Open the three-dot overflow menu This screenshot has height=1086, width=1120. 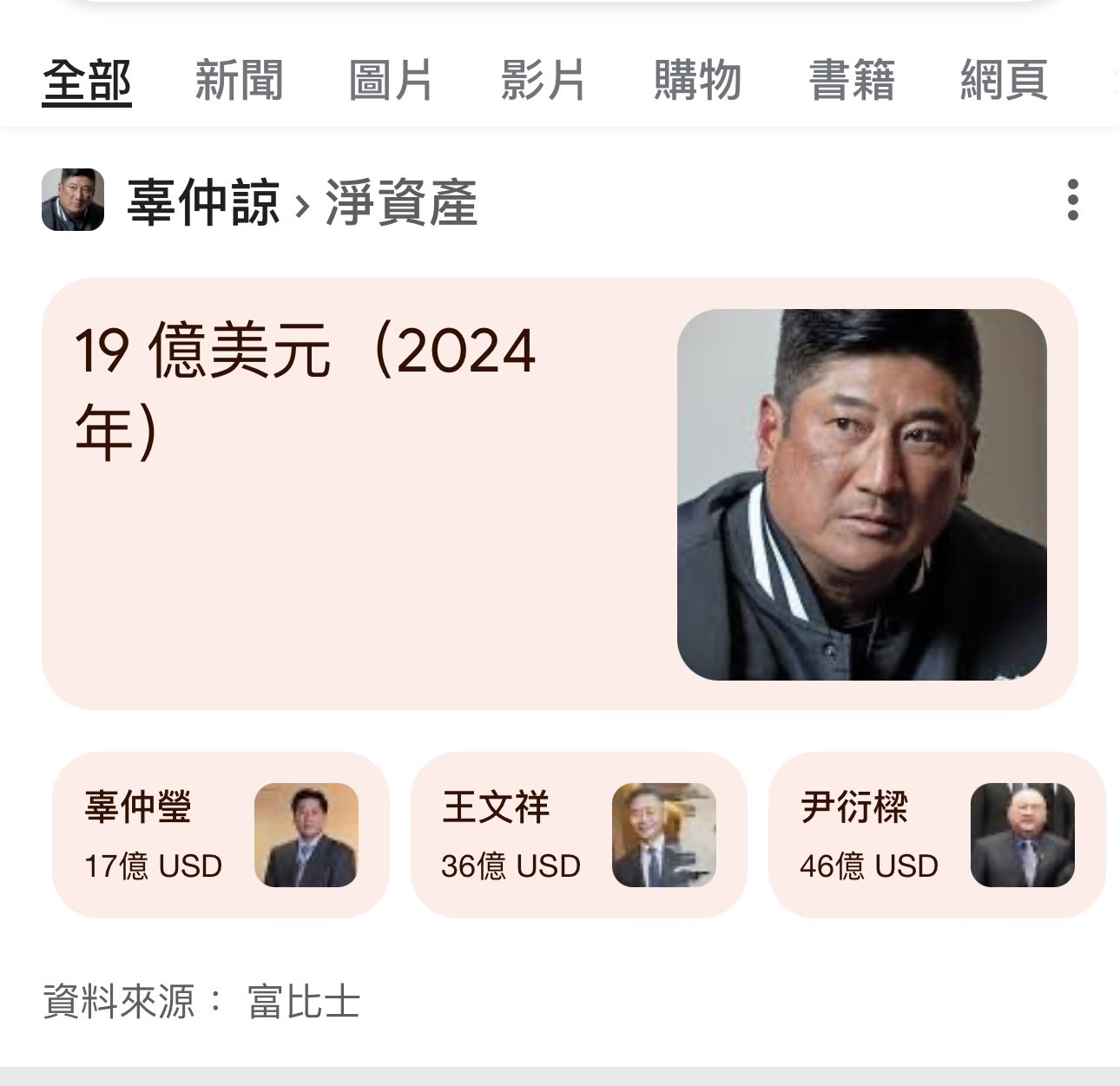[x=1072, y=200]
